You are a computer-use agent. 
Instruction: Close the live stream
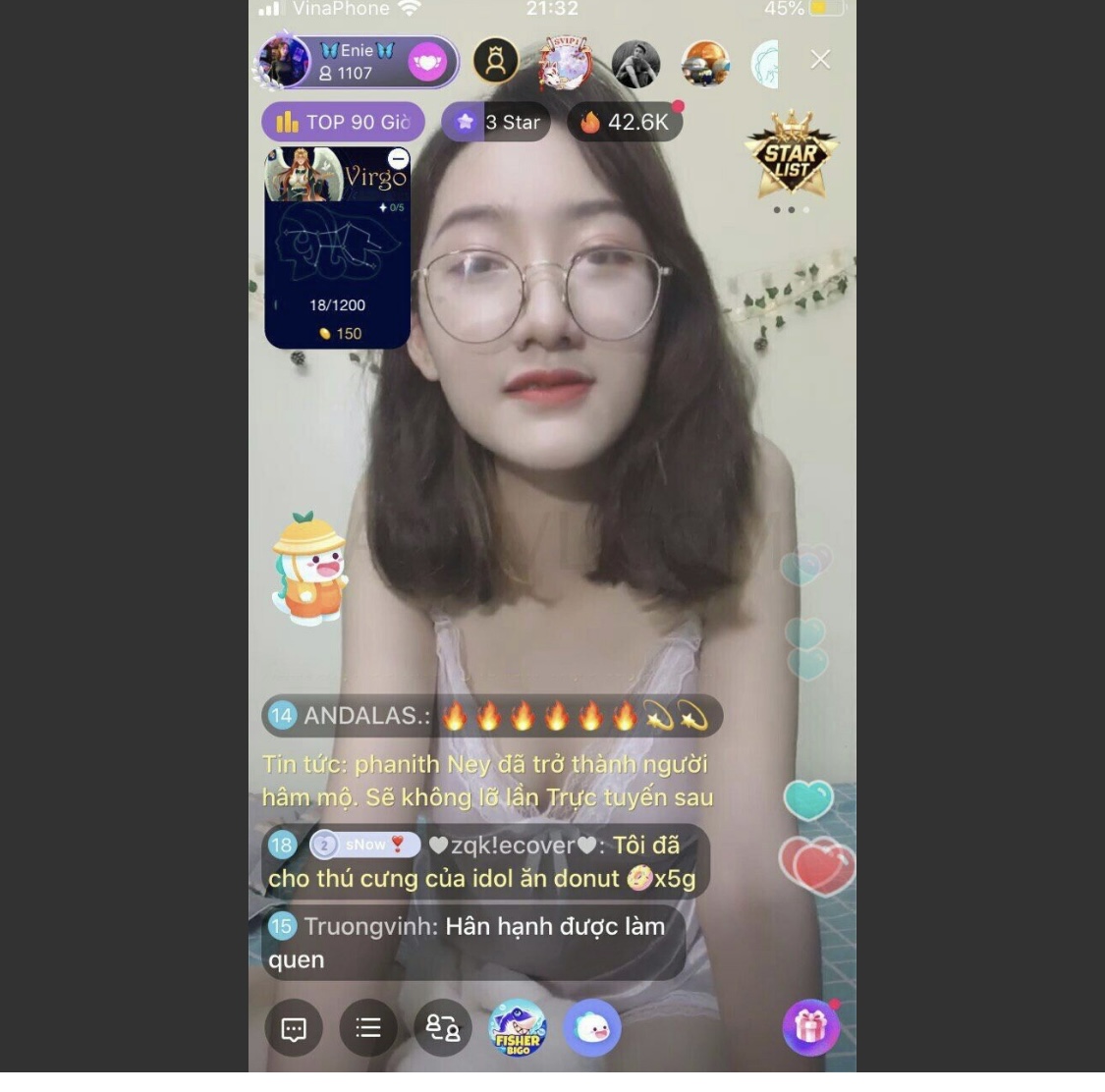click(x=820, y=60)
